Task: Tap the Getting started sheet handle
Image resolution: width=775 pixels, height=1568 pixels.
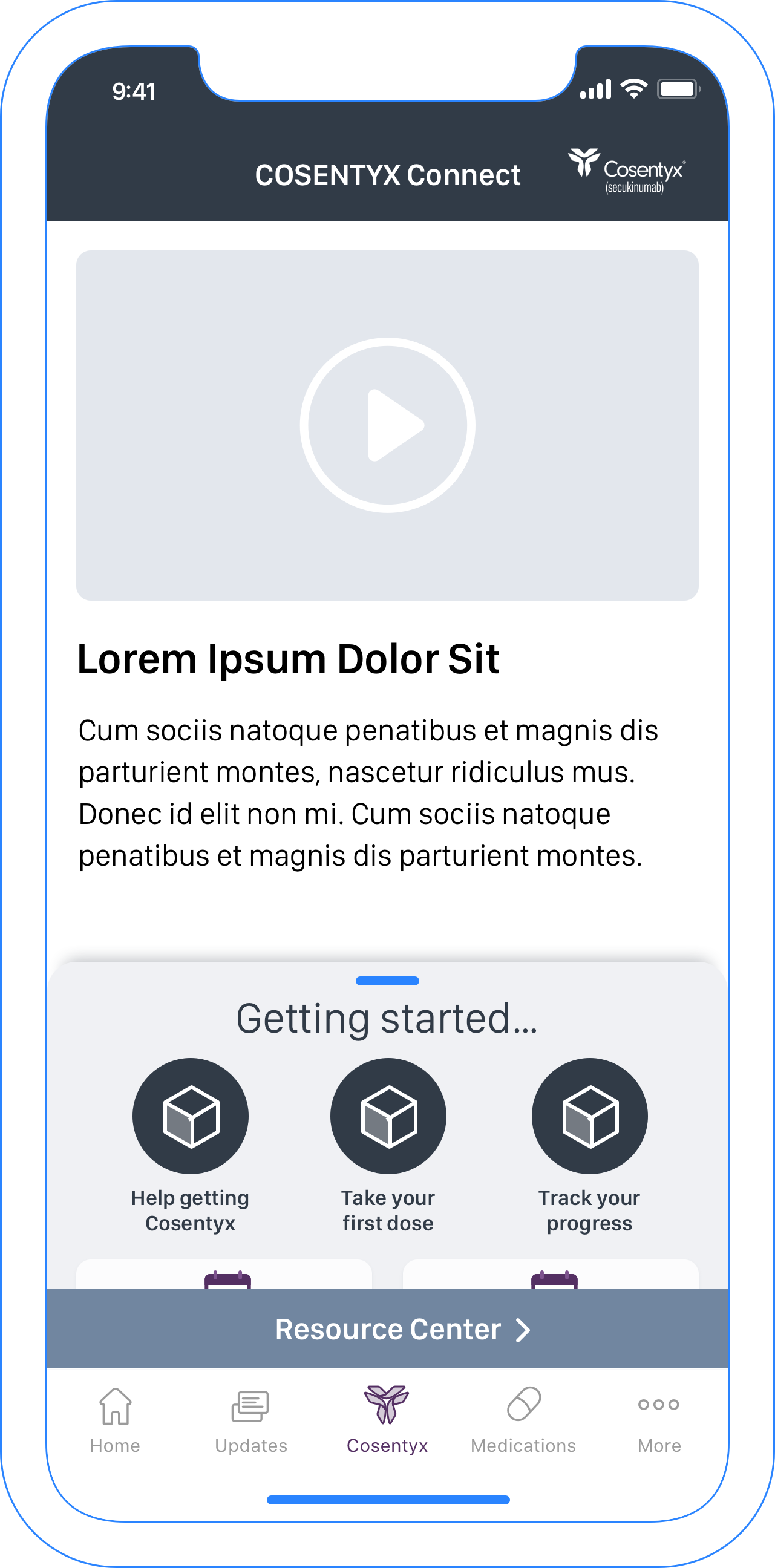Action: [387, 981]
